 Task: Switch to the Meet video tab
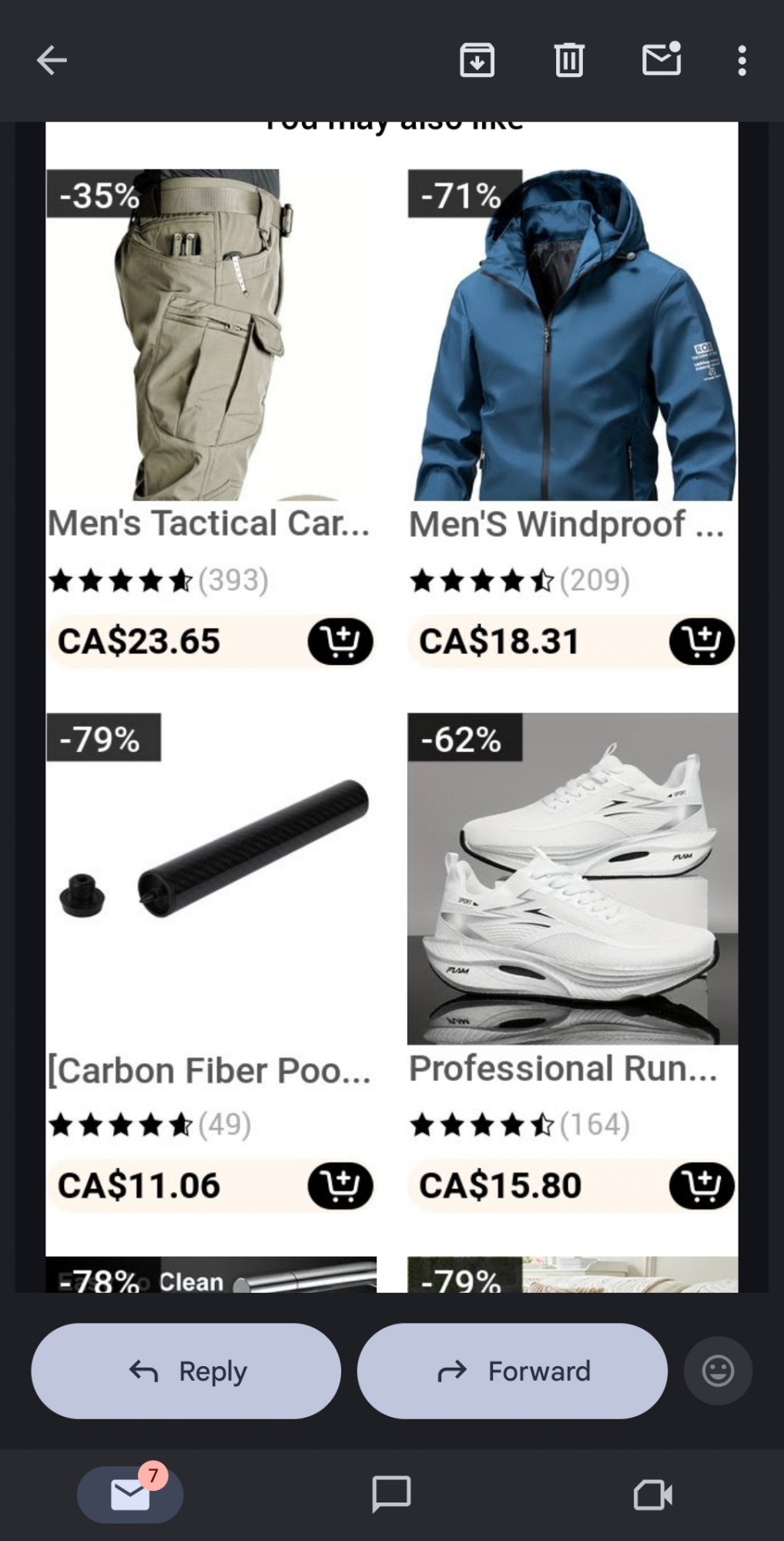click(652, 1495)
